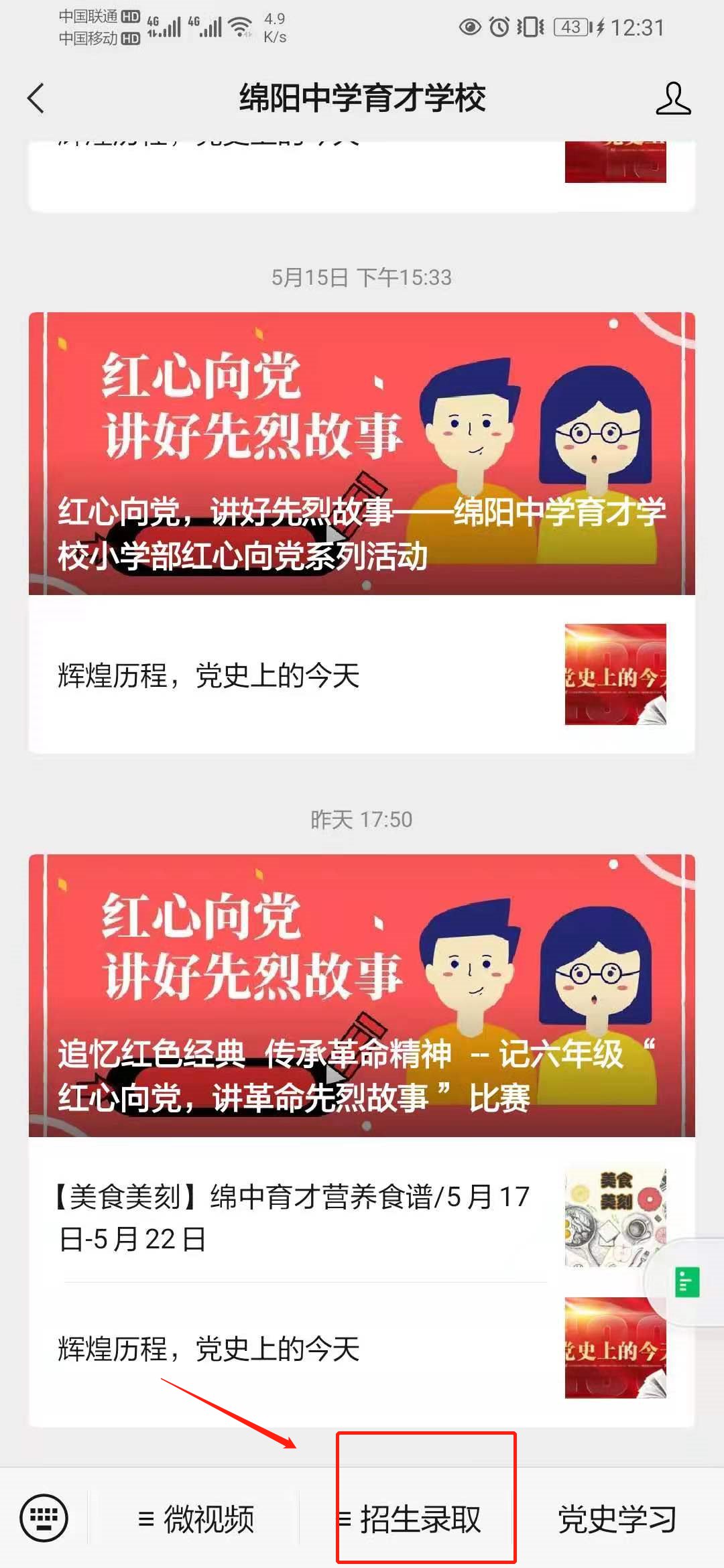Viewport: 724px width, 1568px height.
Task: Read the 追忆红色经典 传承革命精神 article
Action: point(361,995)
